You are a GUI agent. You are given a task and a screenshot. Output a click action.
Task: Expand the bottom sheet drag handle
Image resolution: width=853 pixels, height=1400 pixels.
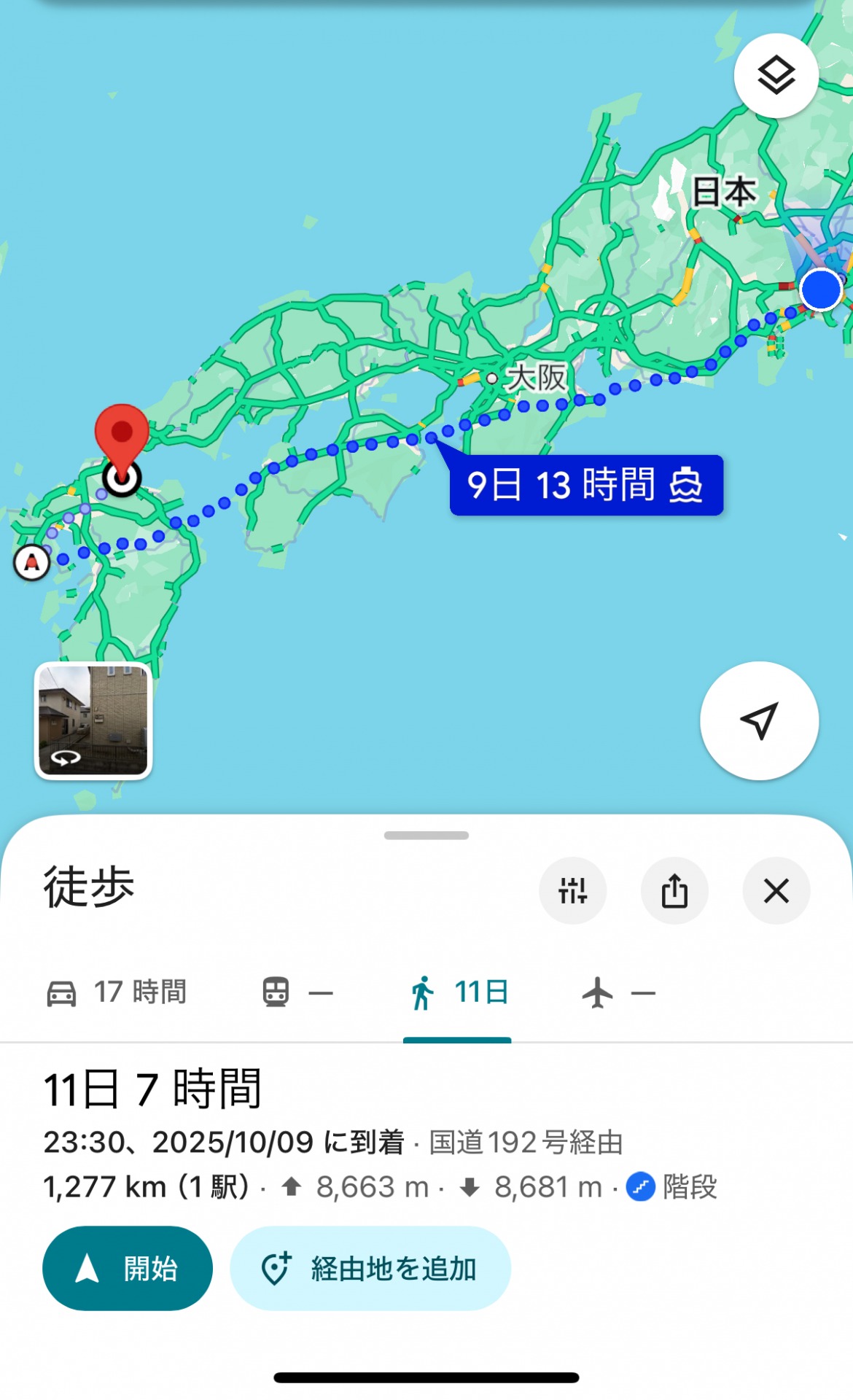point(426,836)
